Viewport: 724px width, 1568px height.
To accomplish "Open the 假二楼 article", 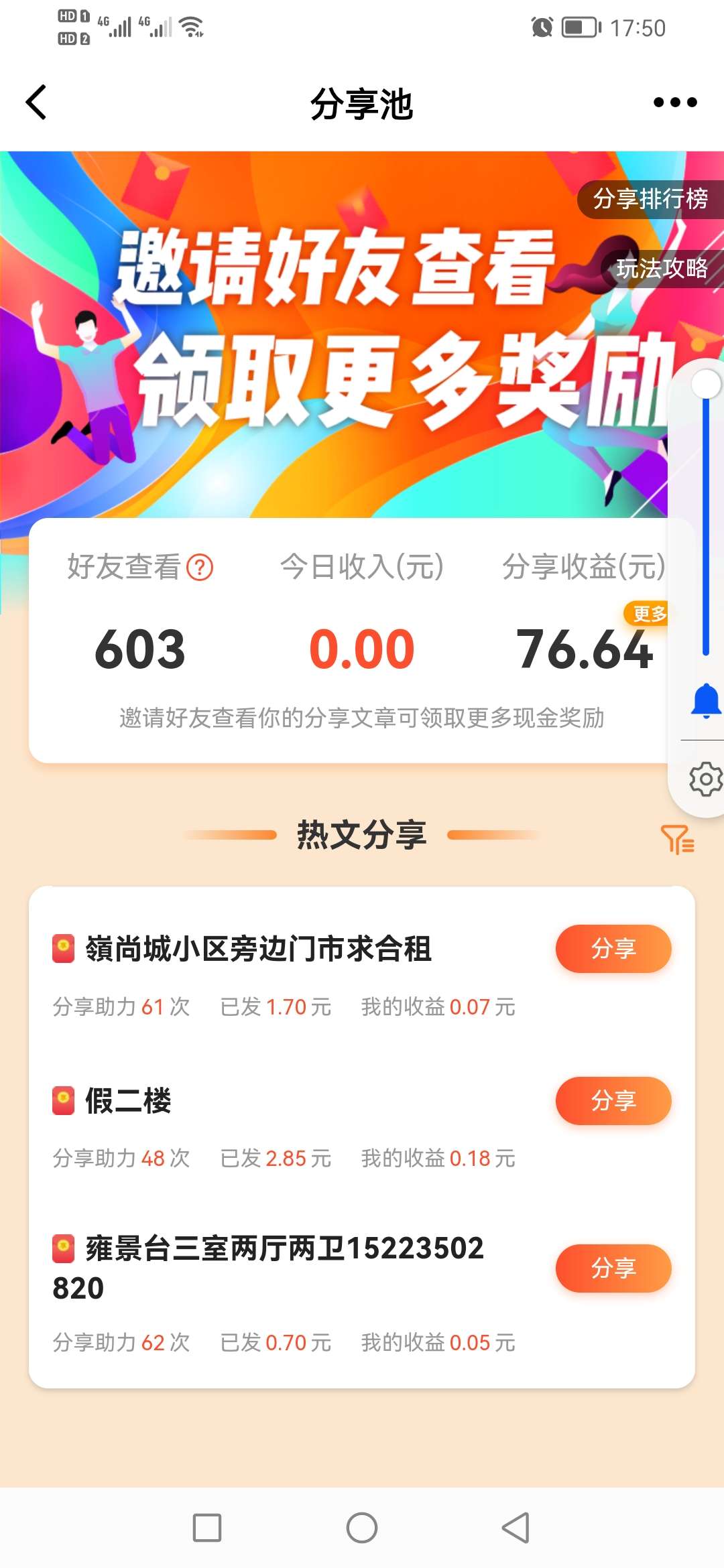I will point(128,1100).
